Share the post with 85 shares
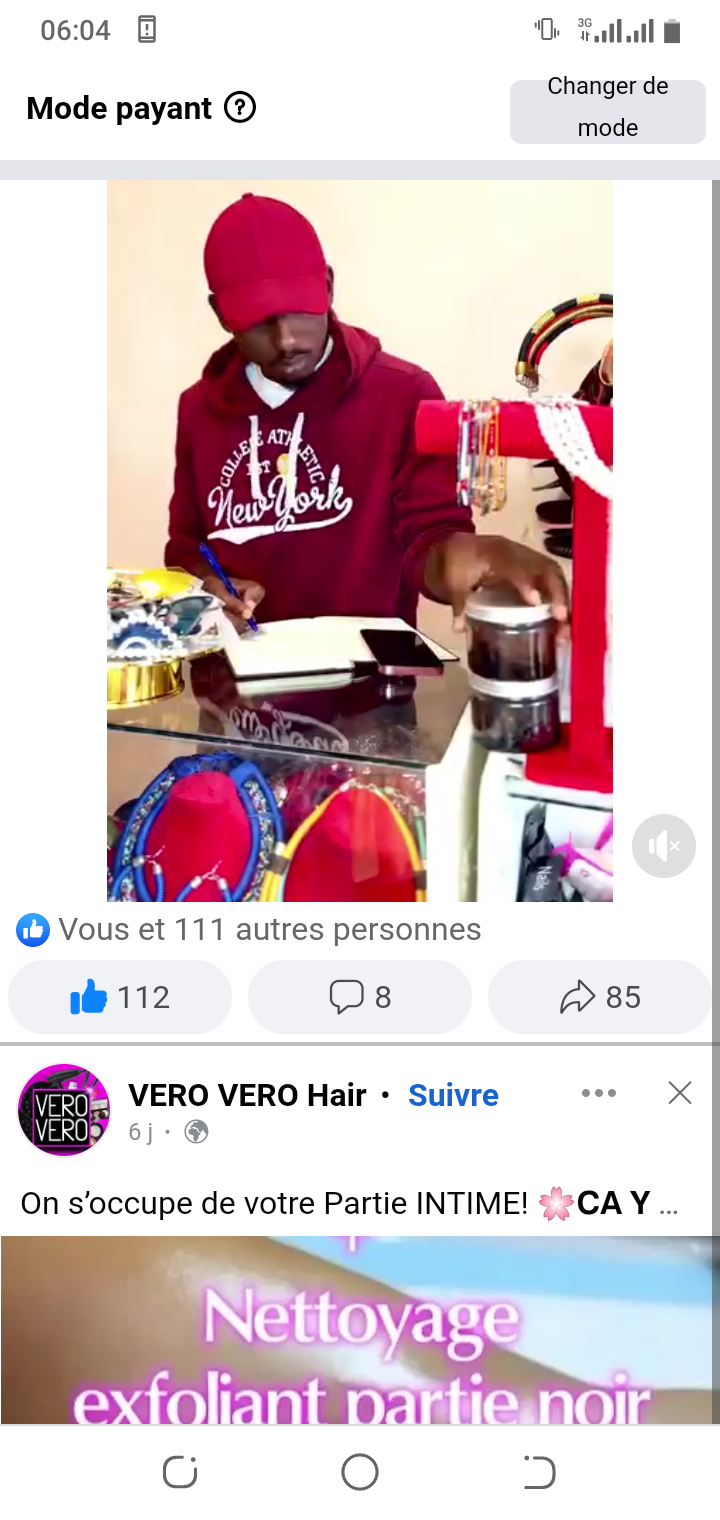Screen dimensions: 720x1520 click(x=600, y=997)
